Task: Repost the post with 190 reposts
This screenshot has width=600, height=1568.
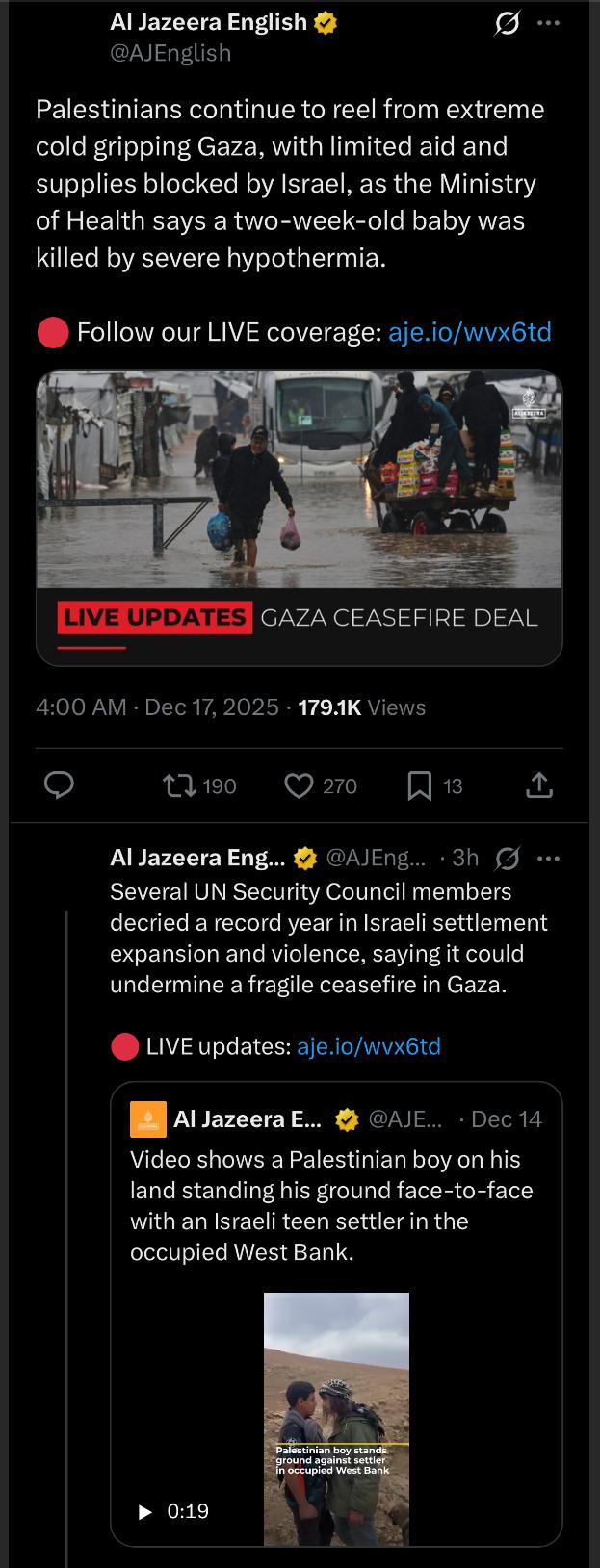Action: 177,786
